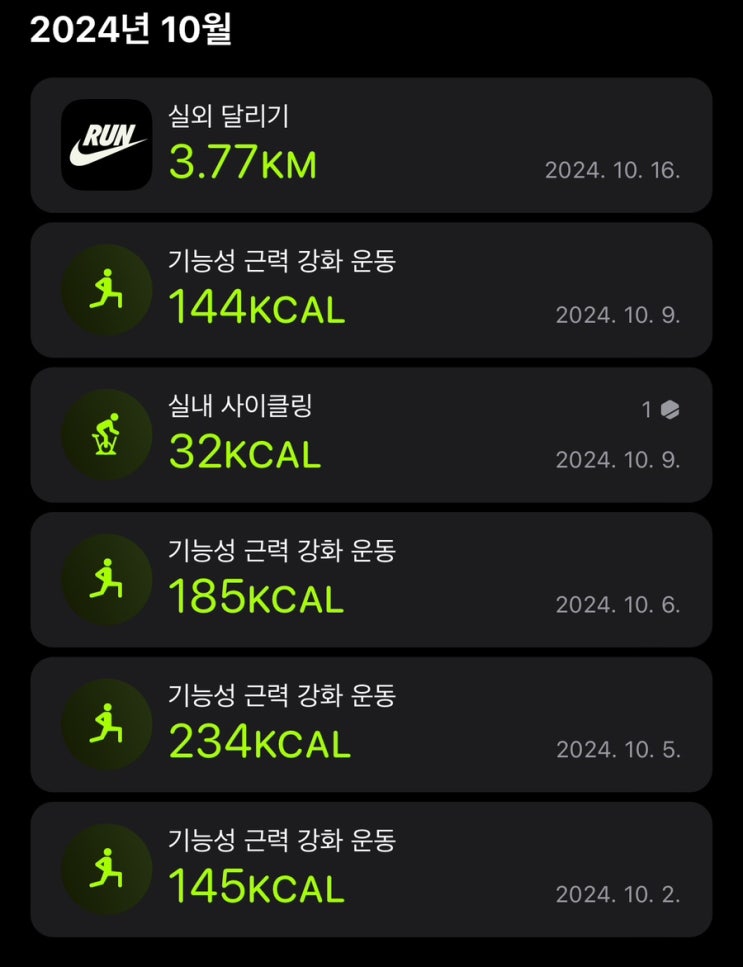The image size is (743, 967).
Task: Open the 145KCAL strength workout from October 2
Action: tap(371, 869)
